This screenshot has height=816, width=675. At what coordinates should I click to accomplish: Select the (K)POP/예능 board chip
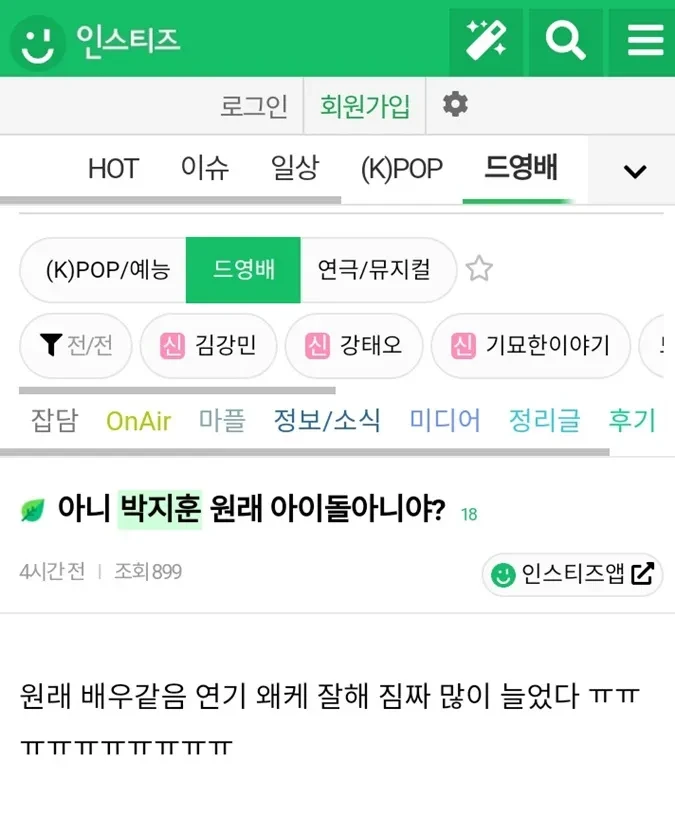click(107, 270)
